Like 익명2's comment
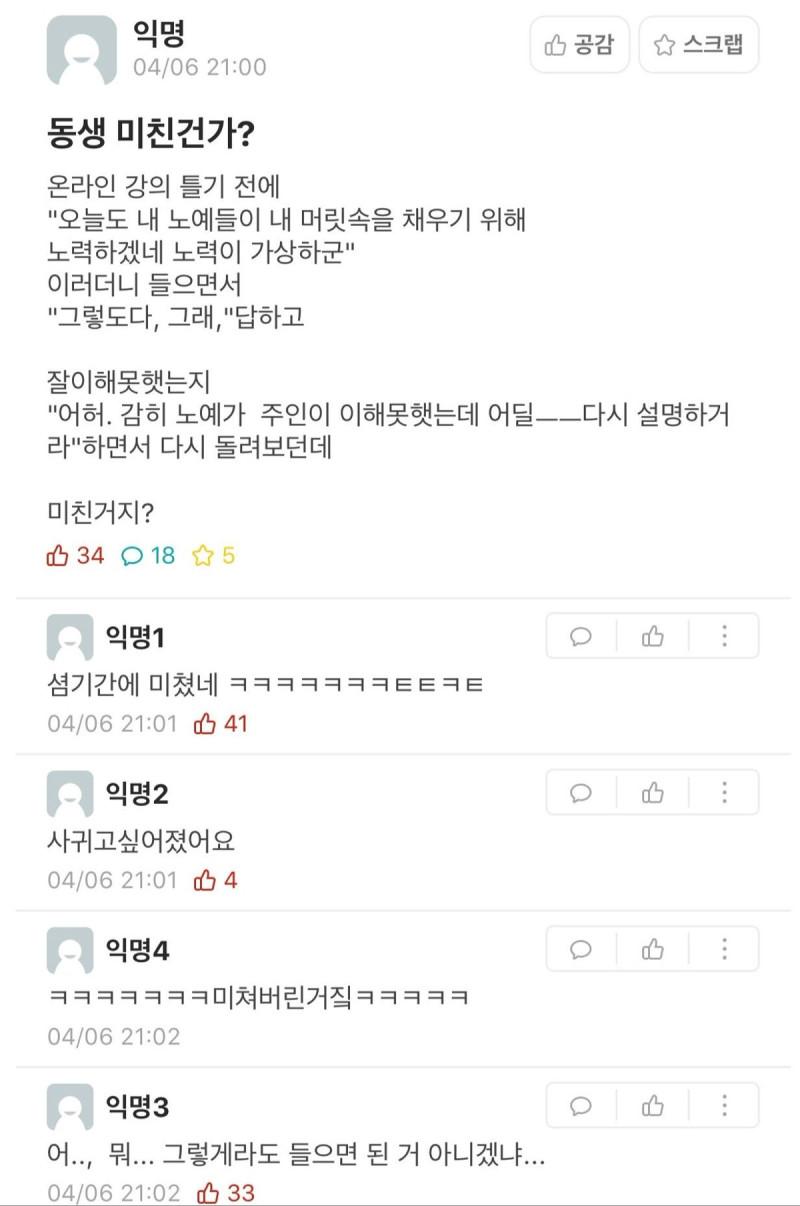The width and height of the screenshot is (800, 1206). [653, 793]
